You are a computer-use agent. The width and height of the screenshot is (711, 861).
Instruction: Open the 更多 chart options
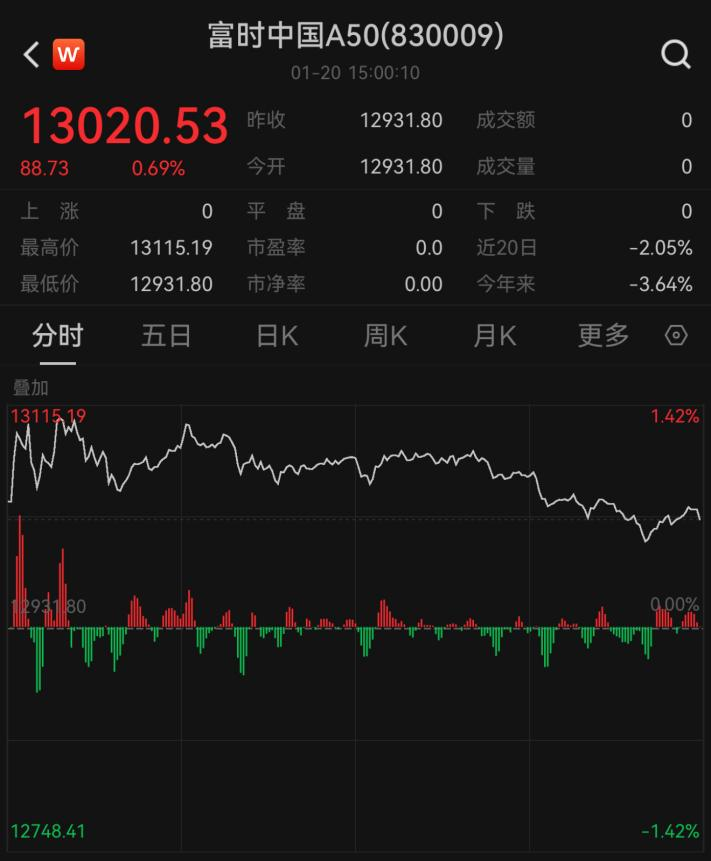(x=603, y=336)
